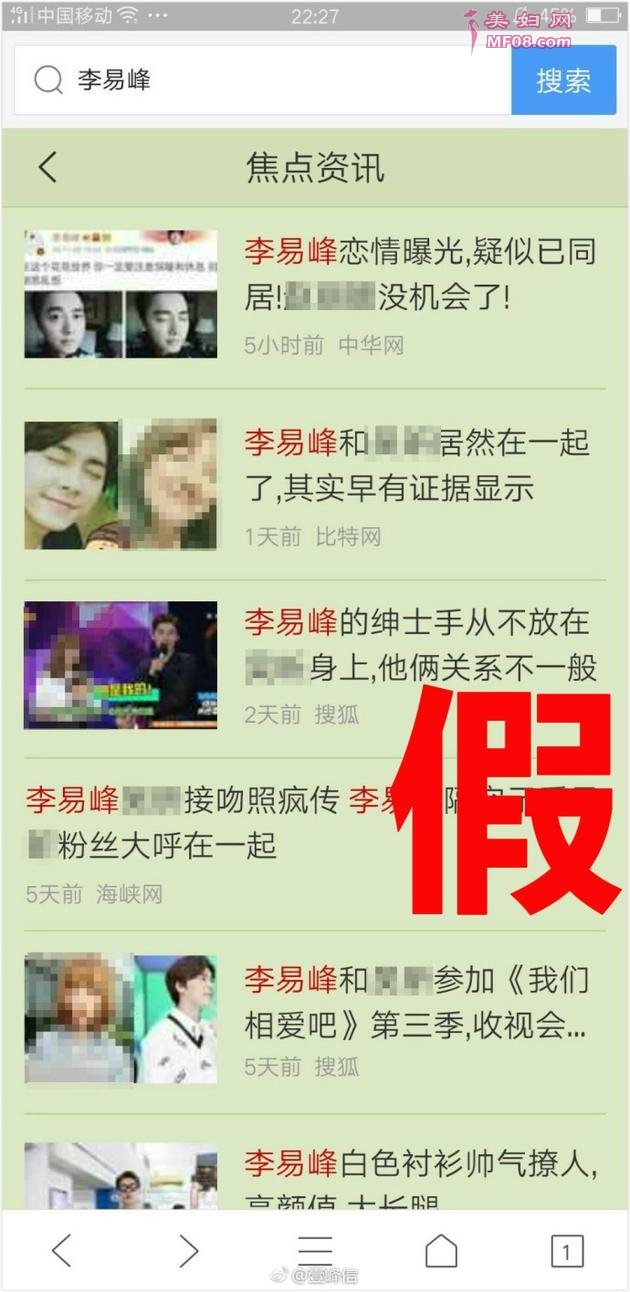Go back from the 焦点资讯 header arrow

tap(47, 167)
